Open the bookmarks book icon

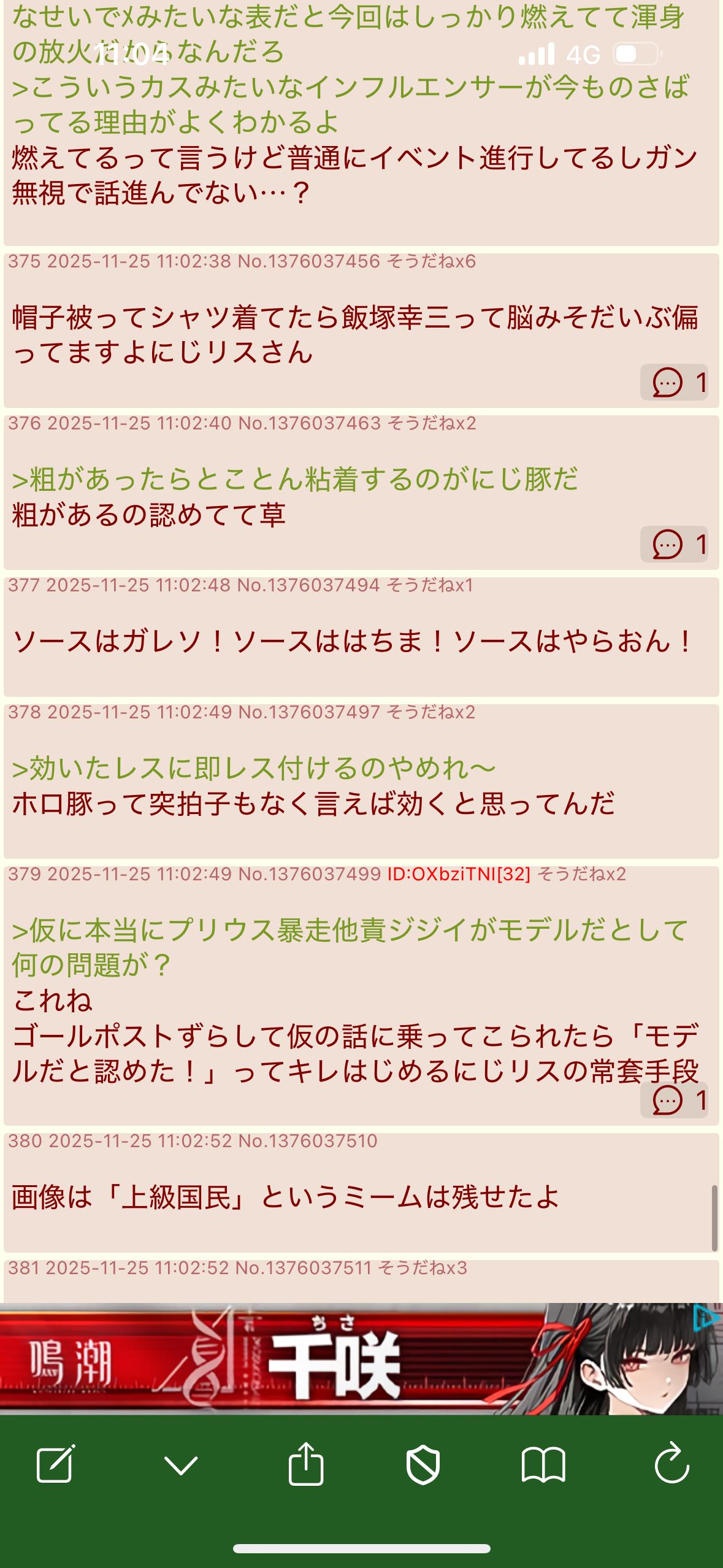tap(543, 1465)
